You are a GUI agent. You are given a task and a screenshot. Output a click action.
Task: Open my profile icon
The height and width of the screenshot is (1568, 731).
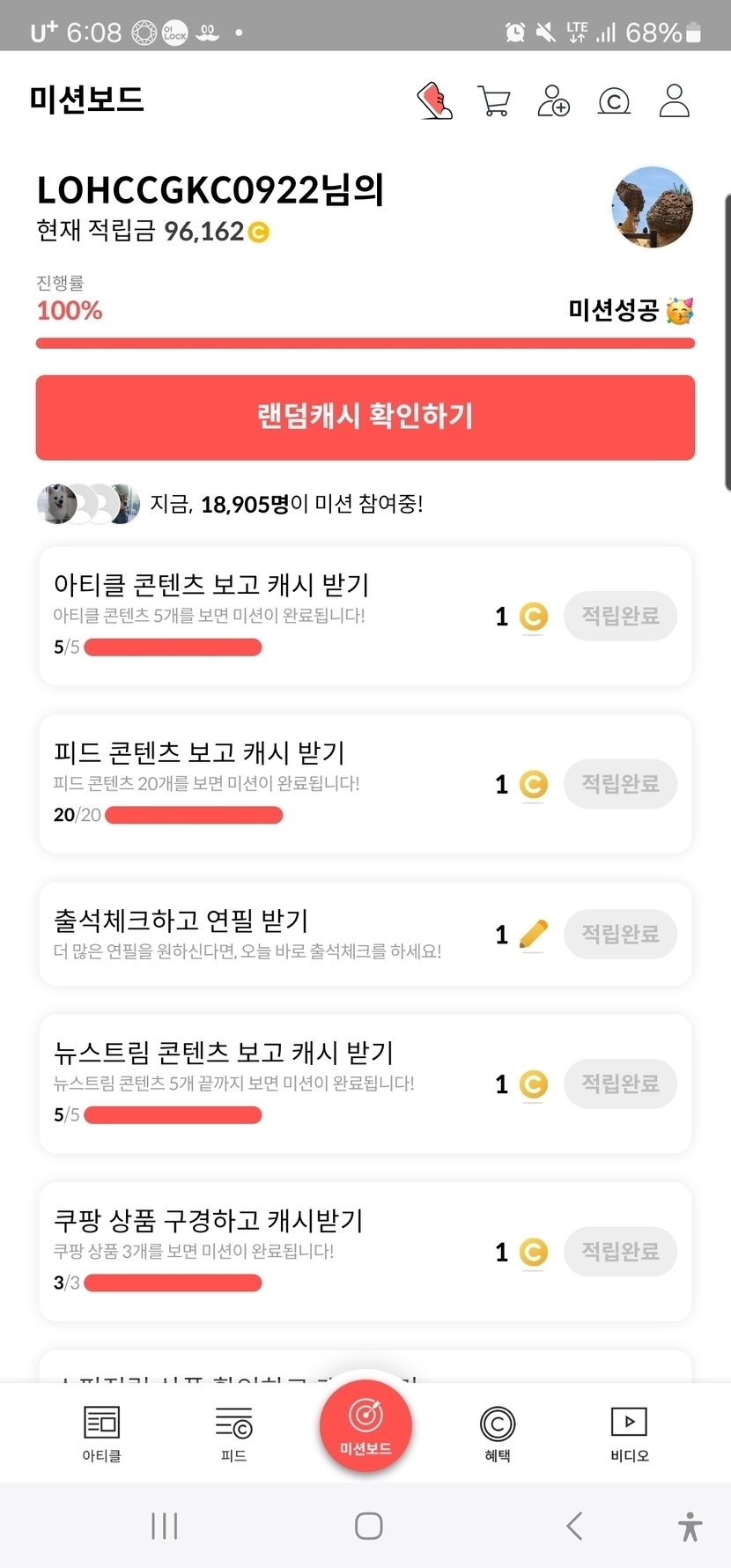(x=674, y=101)
